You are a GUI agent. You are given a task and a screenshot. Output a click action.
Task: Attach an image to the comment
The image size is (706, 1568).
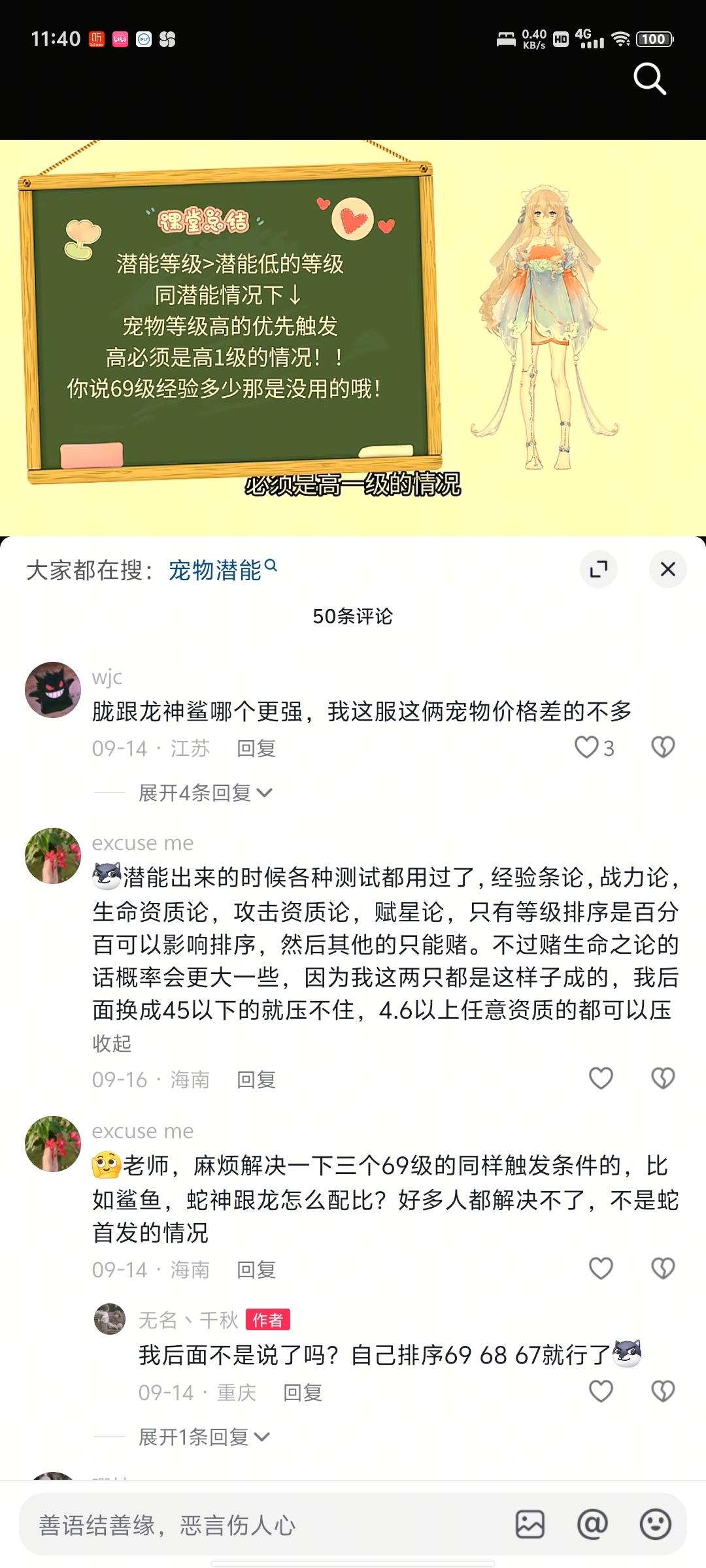point(530,1525)
